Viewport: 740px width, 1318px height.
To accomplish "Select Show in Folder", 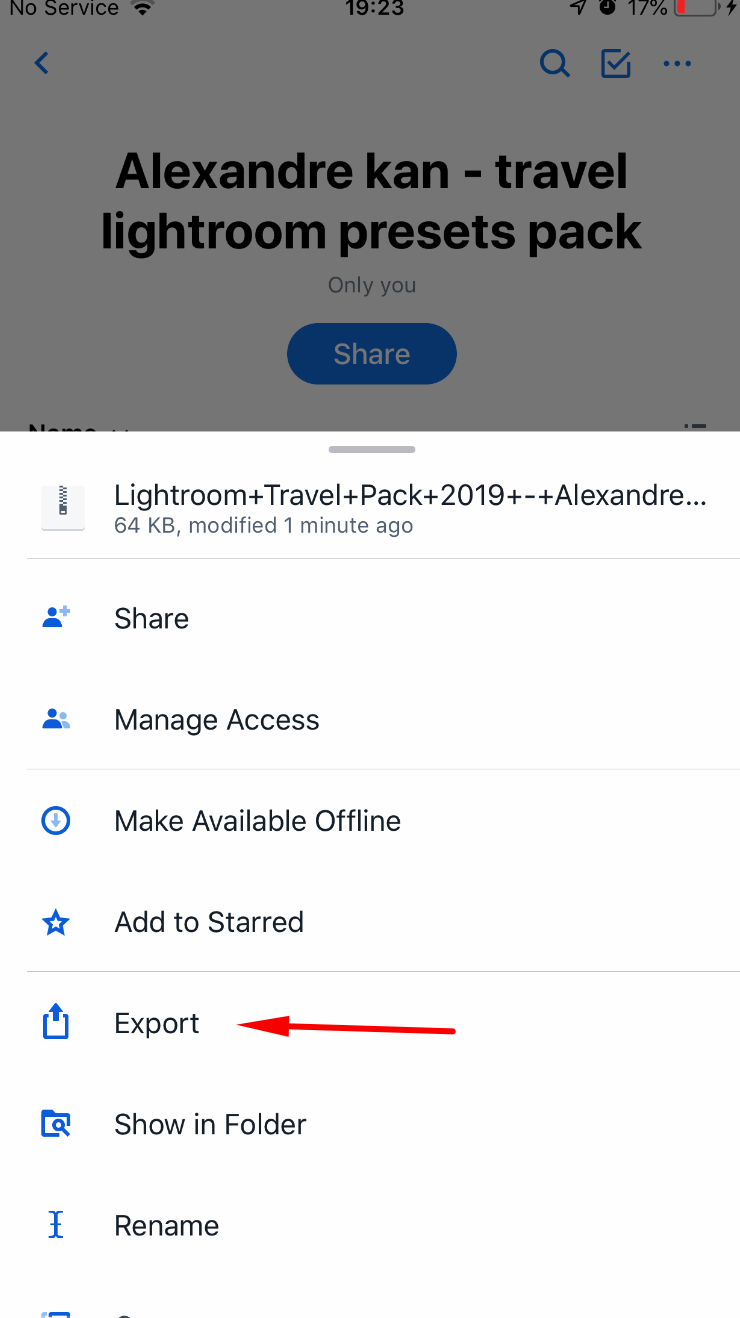I will pos(370,1124).
